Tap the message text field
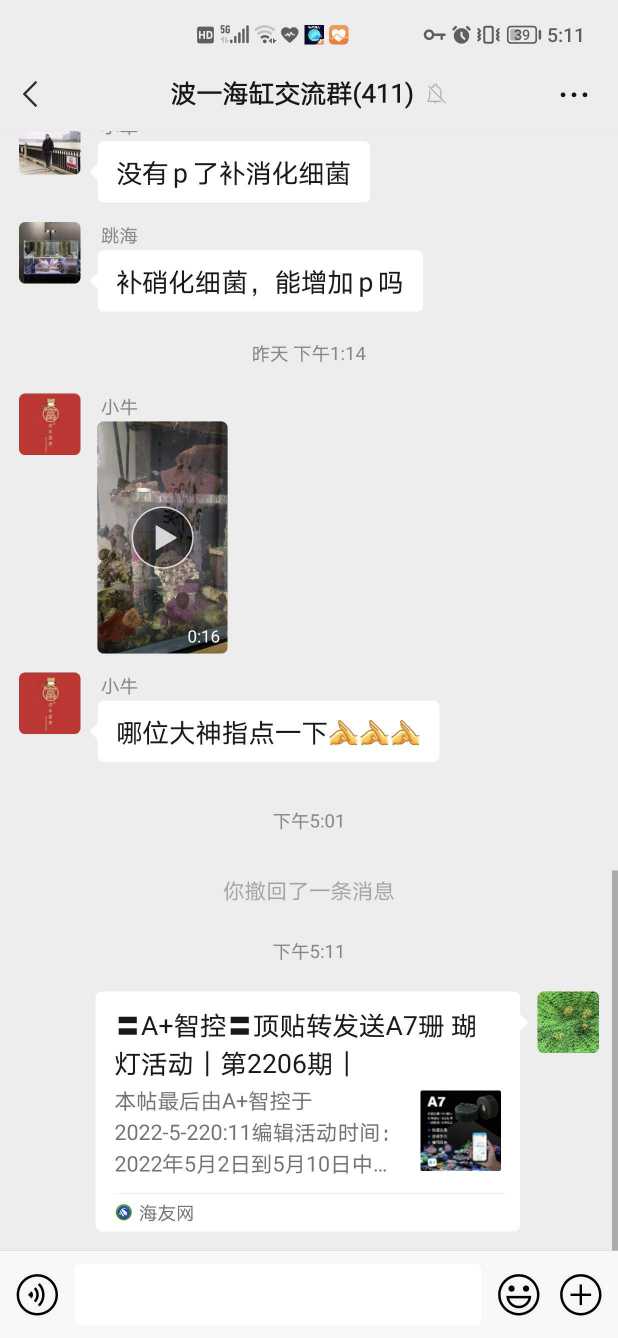618x1338 pixels. click(x=277, y=1295)
